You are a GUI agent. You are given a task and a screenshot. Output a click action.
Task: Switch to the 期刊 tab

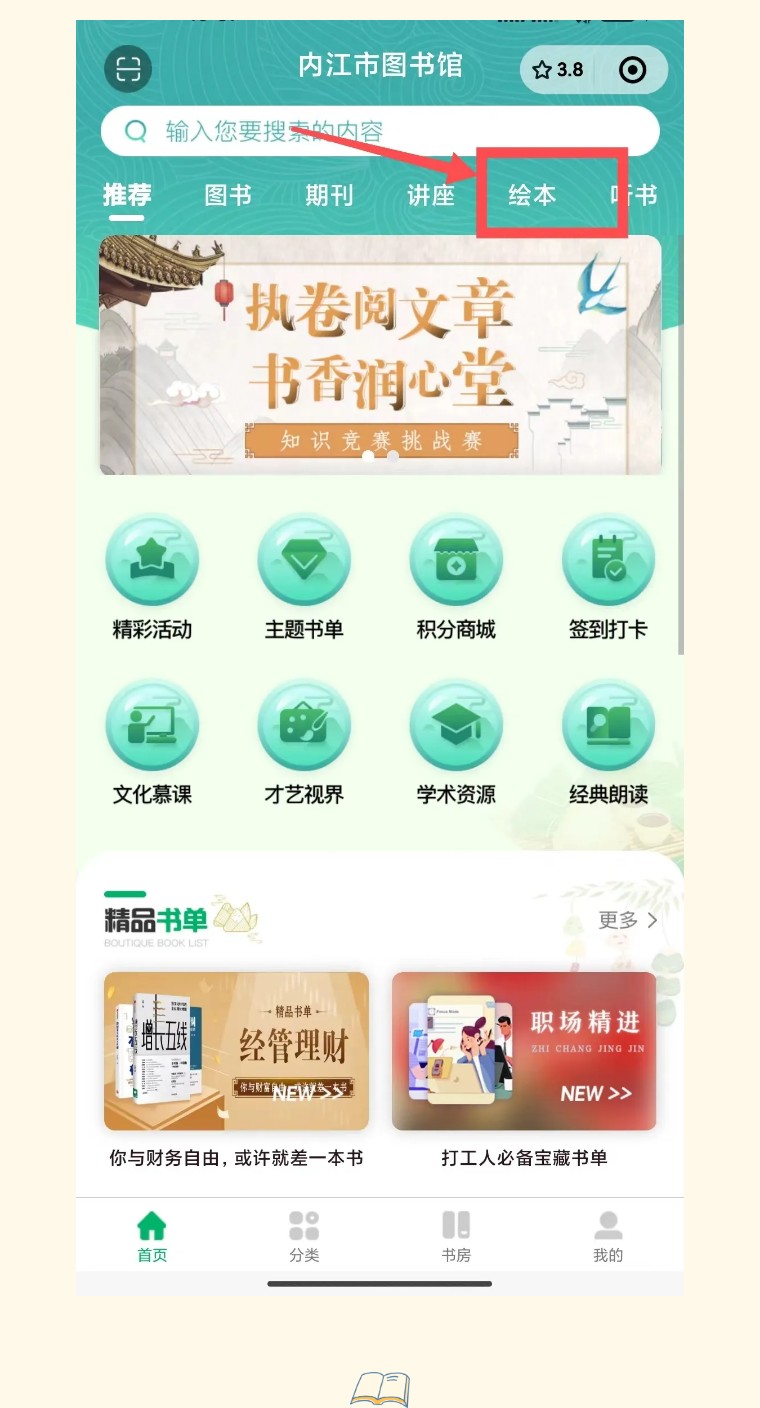[330, 195]
